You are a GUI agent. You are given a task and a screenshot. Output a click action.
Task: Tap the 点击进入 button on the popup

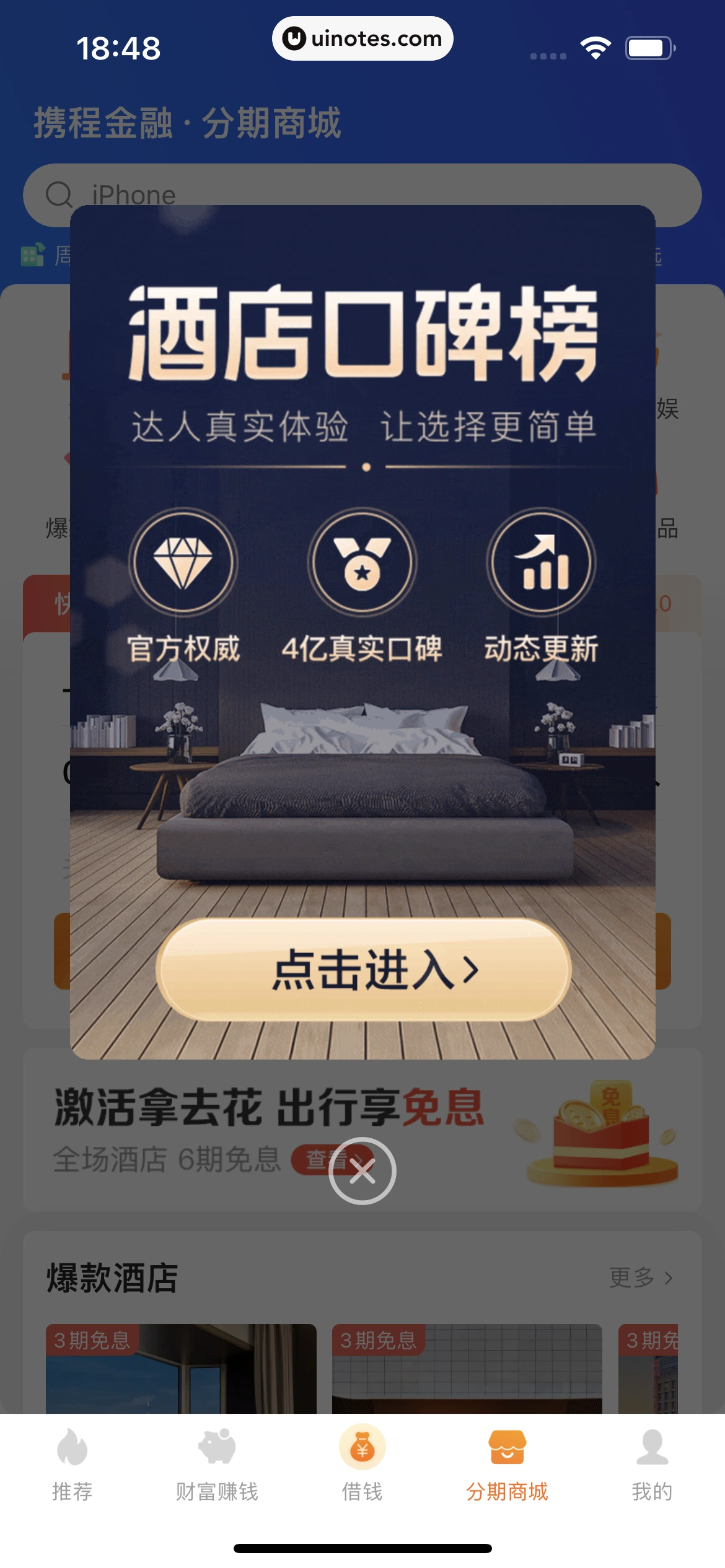tap(363, 969)
